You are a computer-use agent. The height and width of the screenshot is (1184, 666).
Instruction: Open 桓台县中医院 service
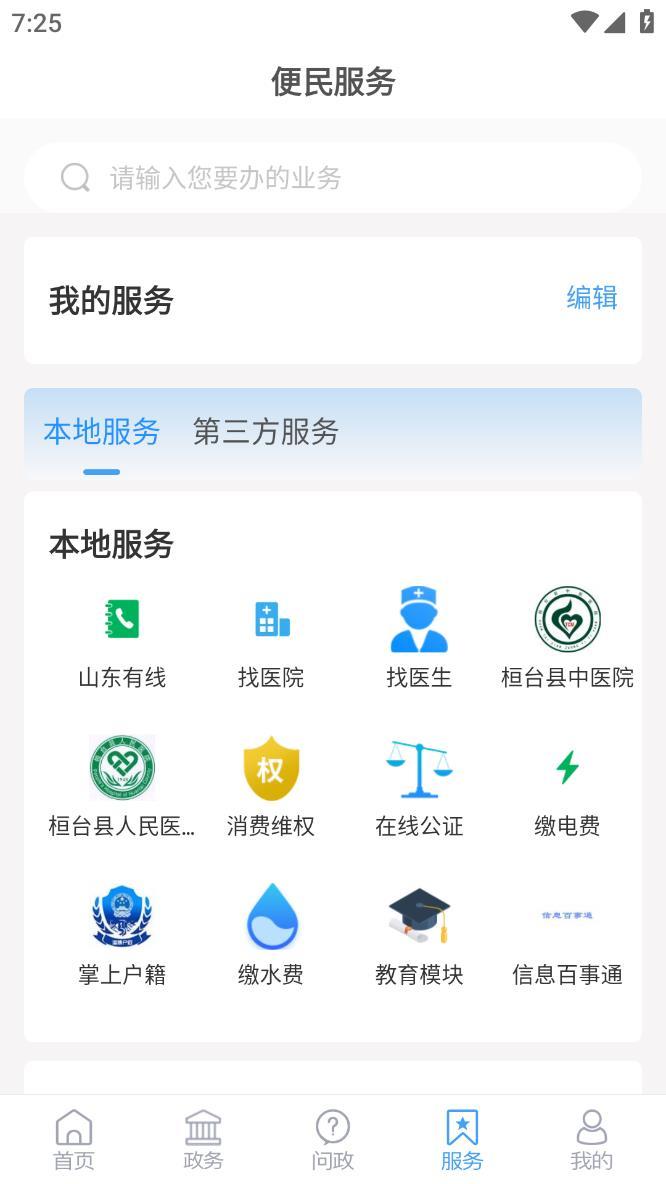567,638
